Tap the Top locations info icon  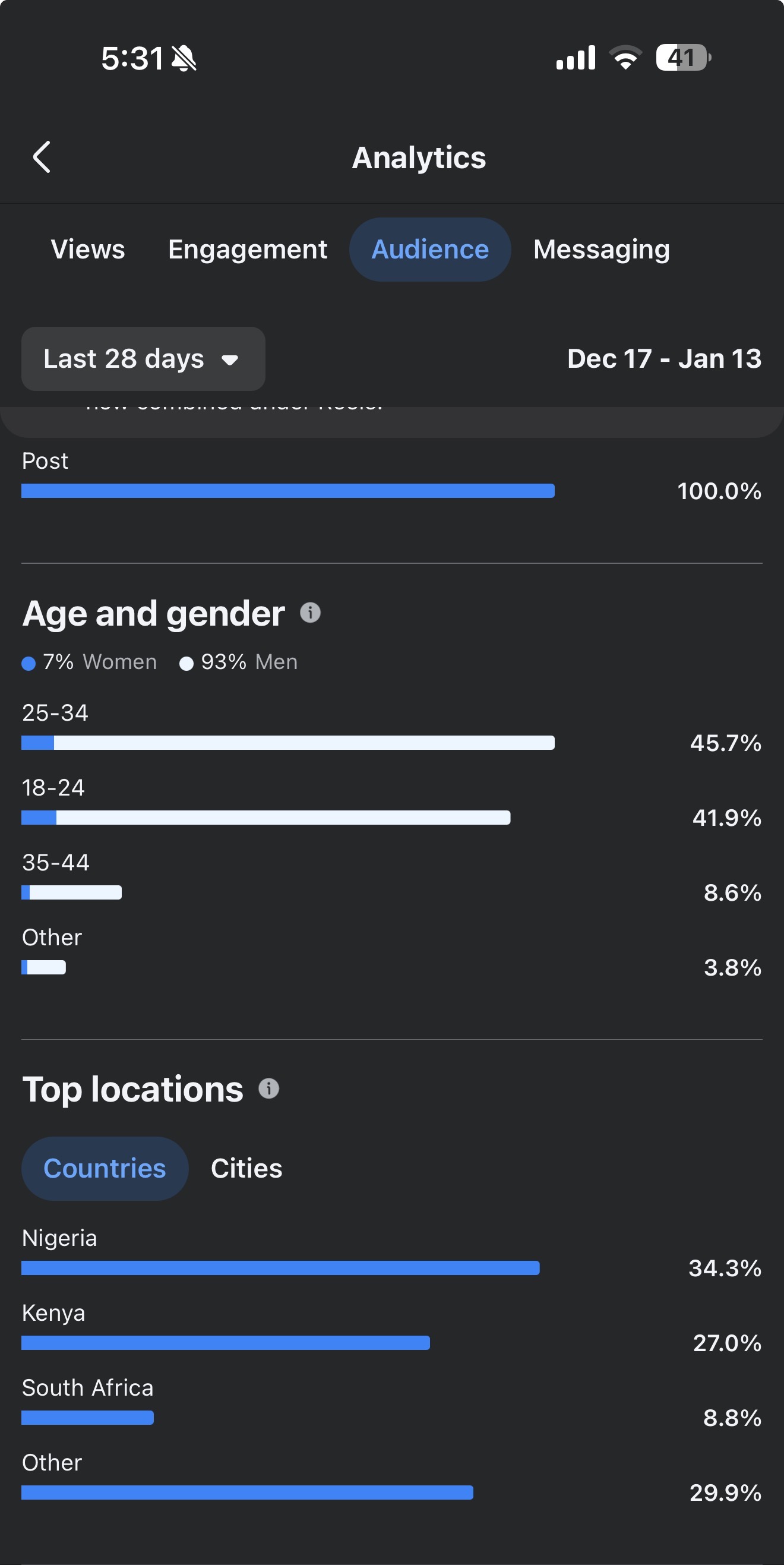click(268, 1088)
